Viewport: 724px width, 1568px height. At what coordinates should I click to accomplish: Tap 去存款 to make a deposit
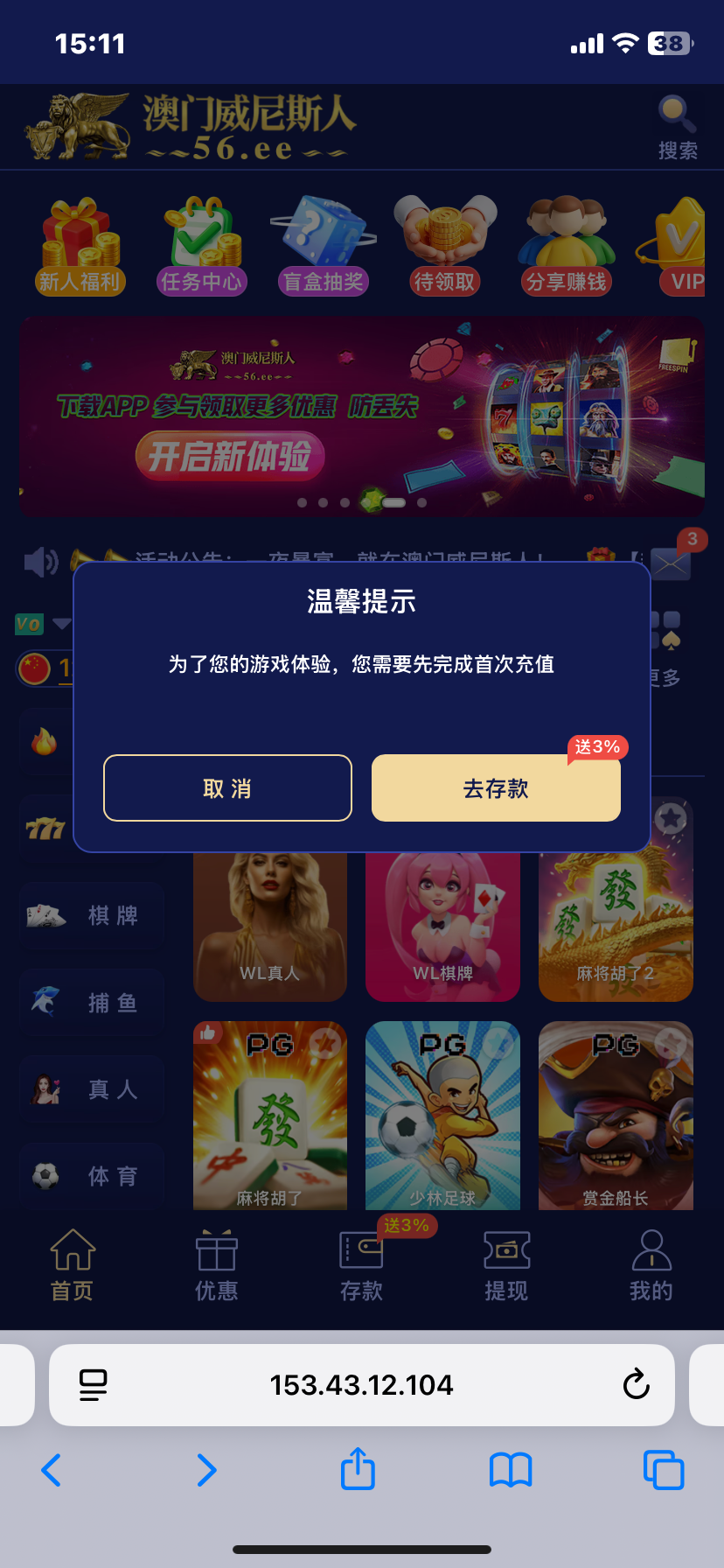pos(496,788)
